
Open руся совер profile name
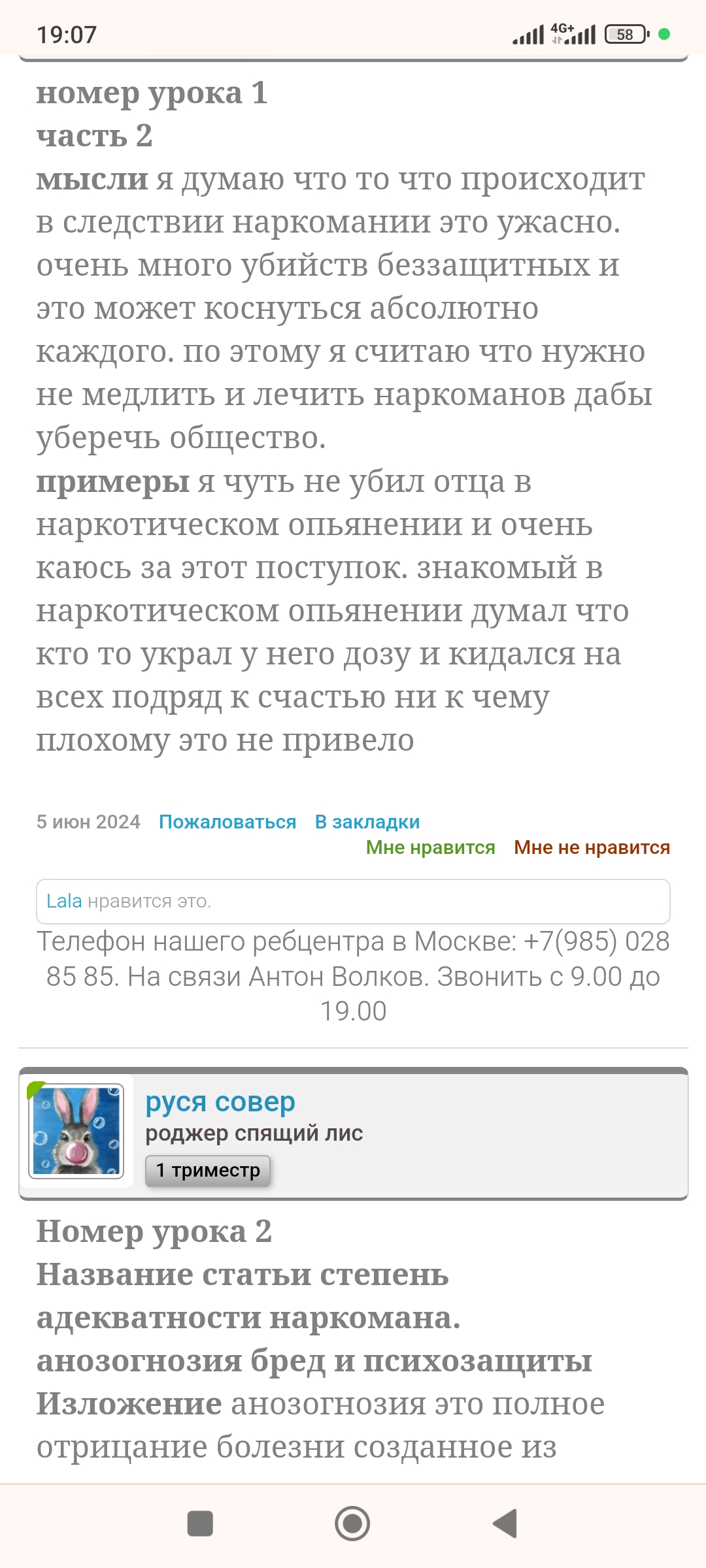(x=220, y=1102)
